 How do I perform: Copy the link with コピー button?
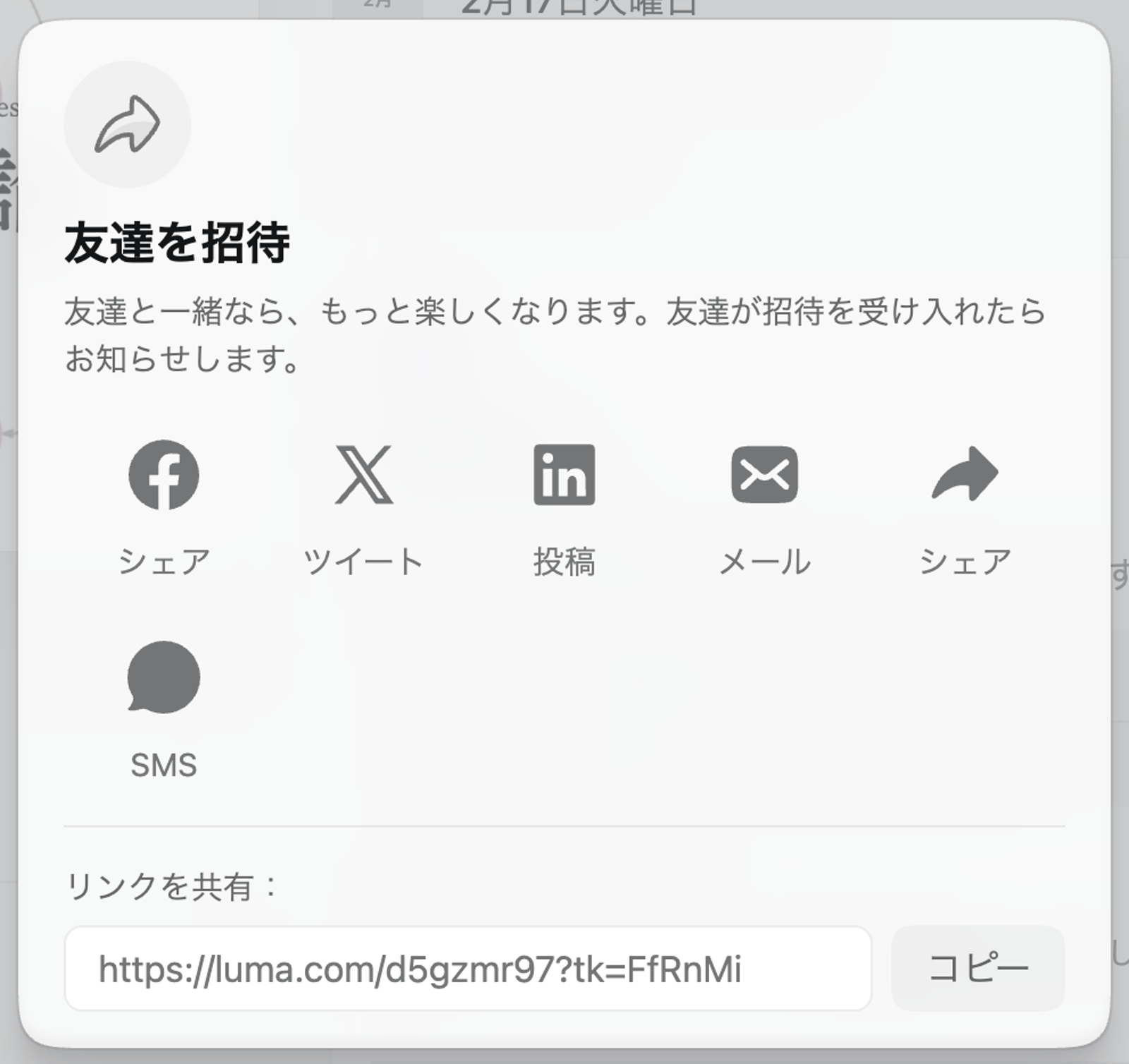pos(977,969)
